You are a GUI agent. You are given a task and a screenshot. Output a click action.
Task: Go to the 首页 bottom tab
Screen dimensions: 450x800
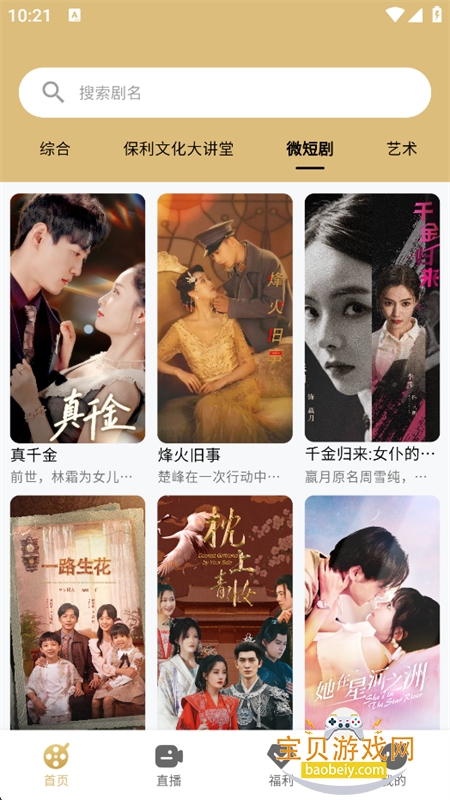tap(56, 765)
